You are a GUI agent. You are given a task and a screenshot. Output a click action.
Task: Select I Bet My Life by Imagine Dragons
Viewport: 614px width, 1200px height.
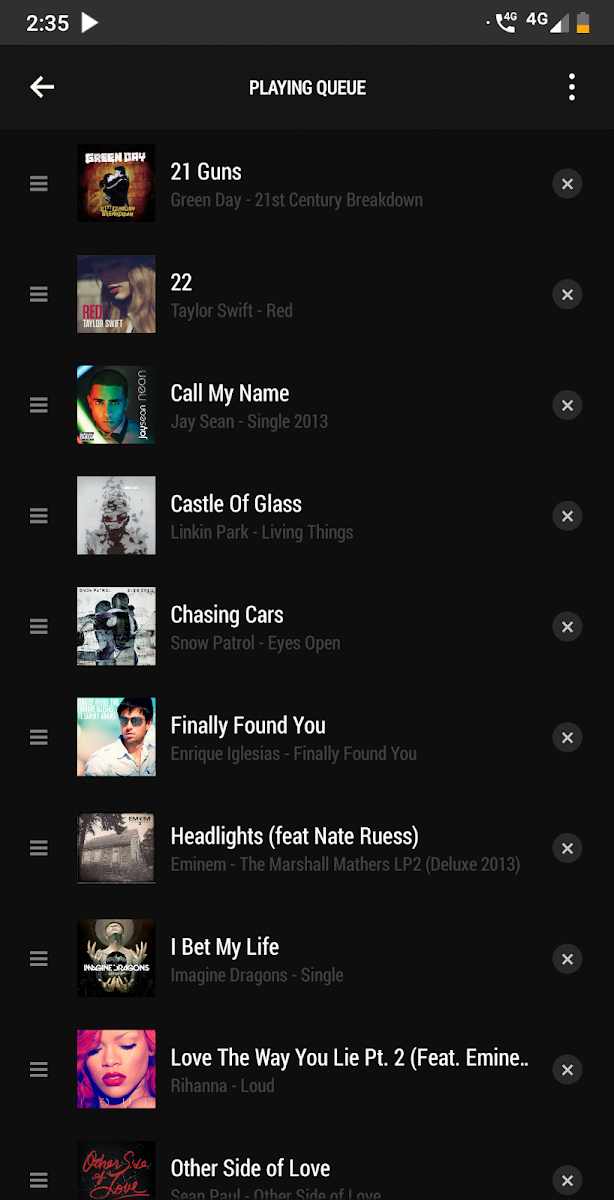tap(307, 959)
